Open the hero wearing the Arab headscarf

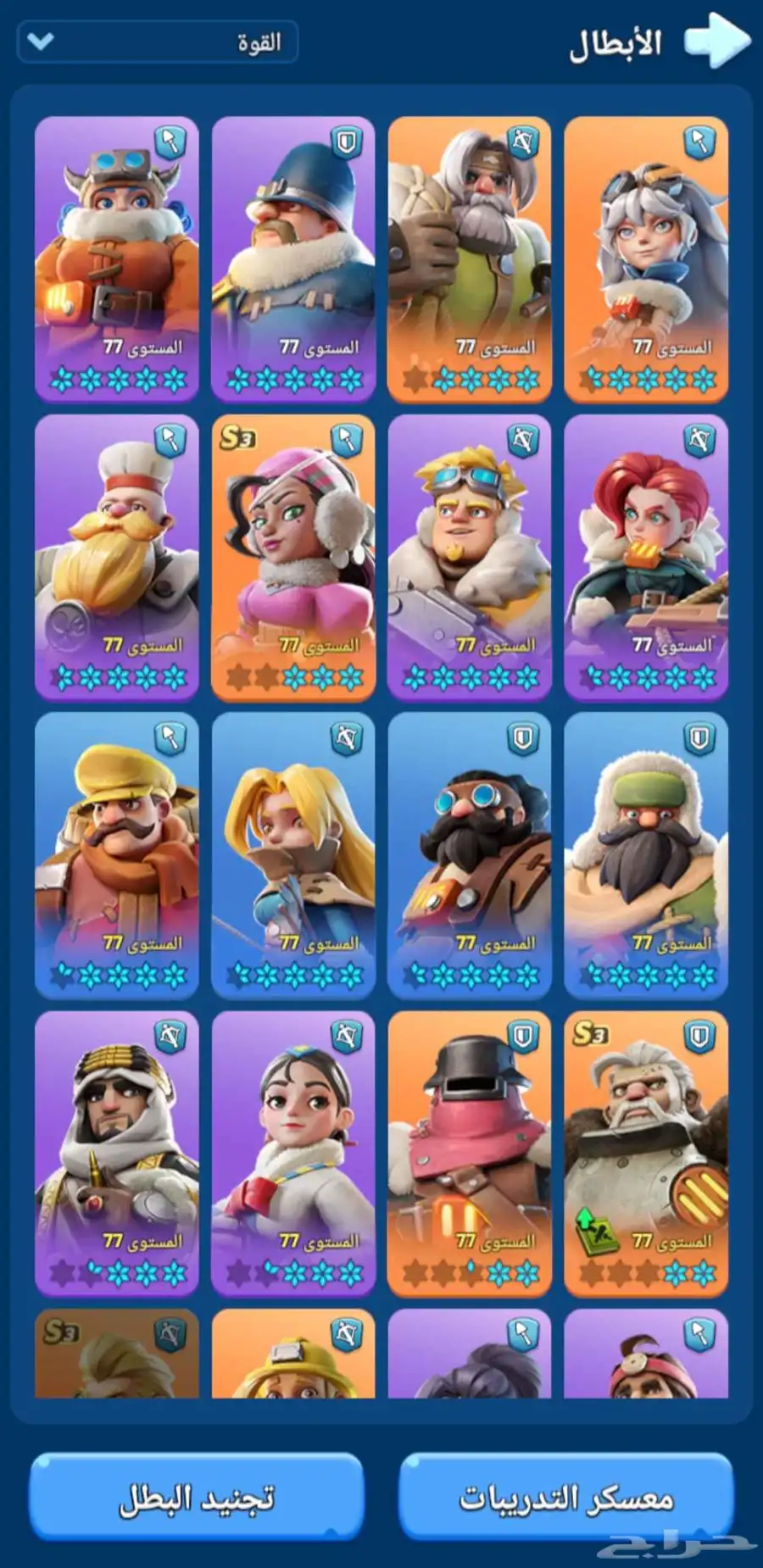pyautogui.click(x=117, y=1150)
